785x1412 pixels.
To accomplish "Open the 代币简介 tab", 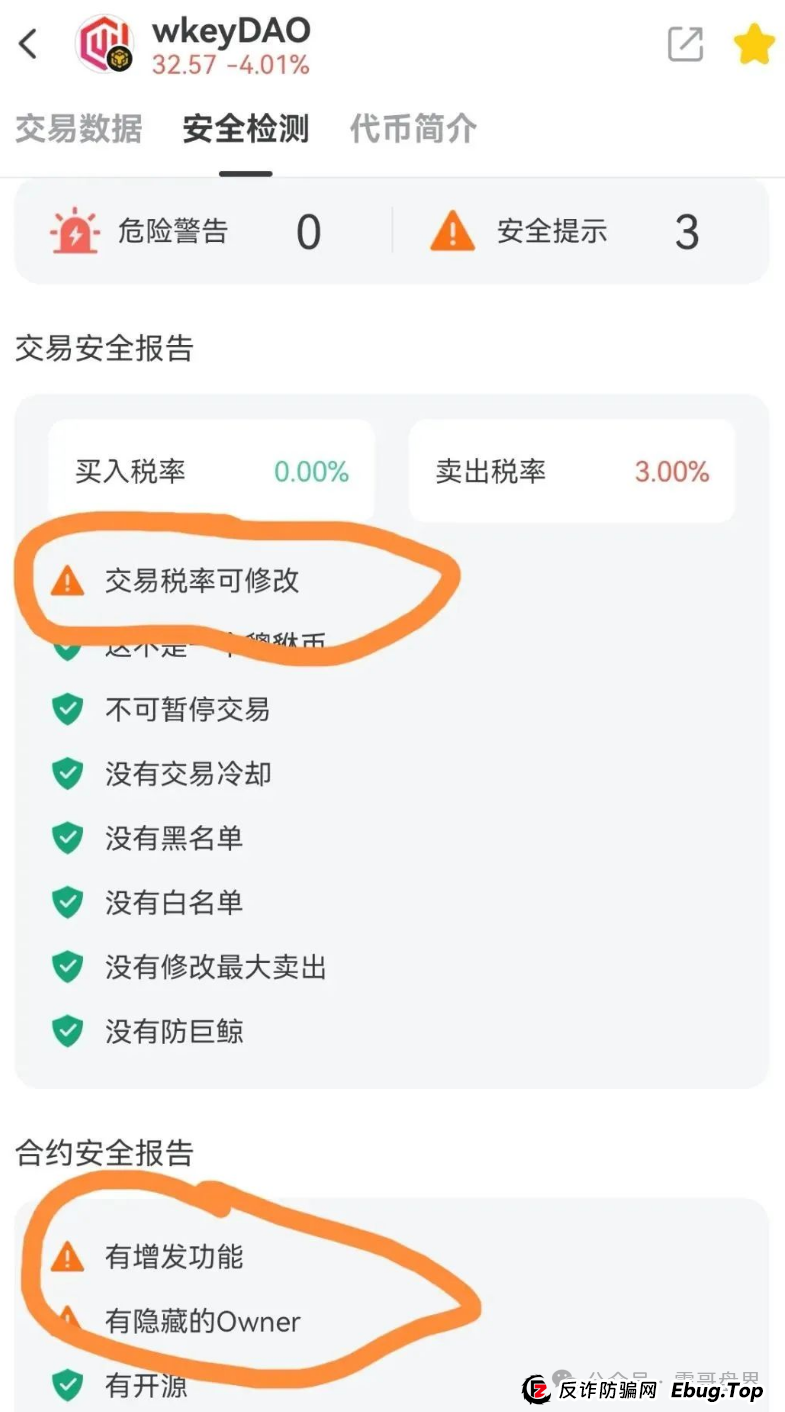I will coord(413,129).
